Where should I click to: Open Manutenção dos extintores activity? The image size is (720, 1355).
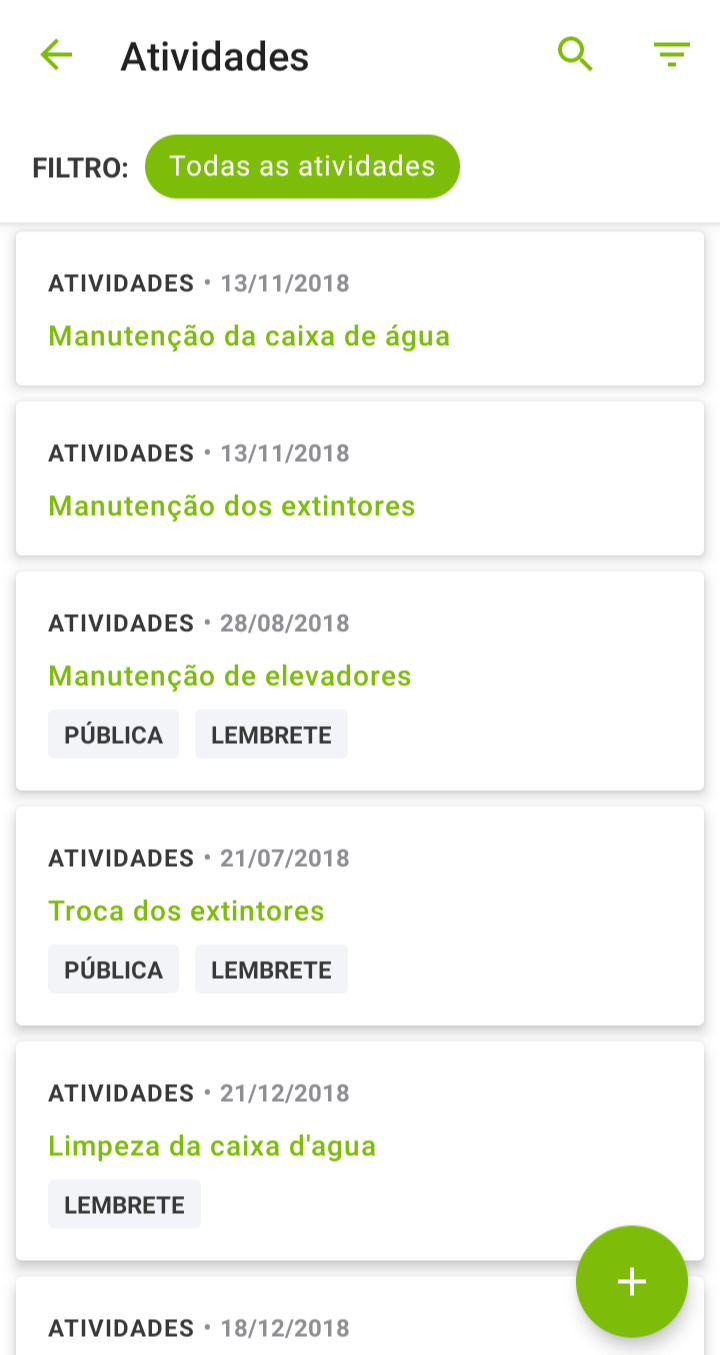coord(360,478)
